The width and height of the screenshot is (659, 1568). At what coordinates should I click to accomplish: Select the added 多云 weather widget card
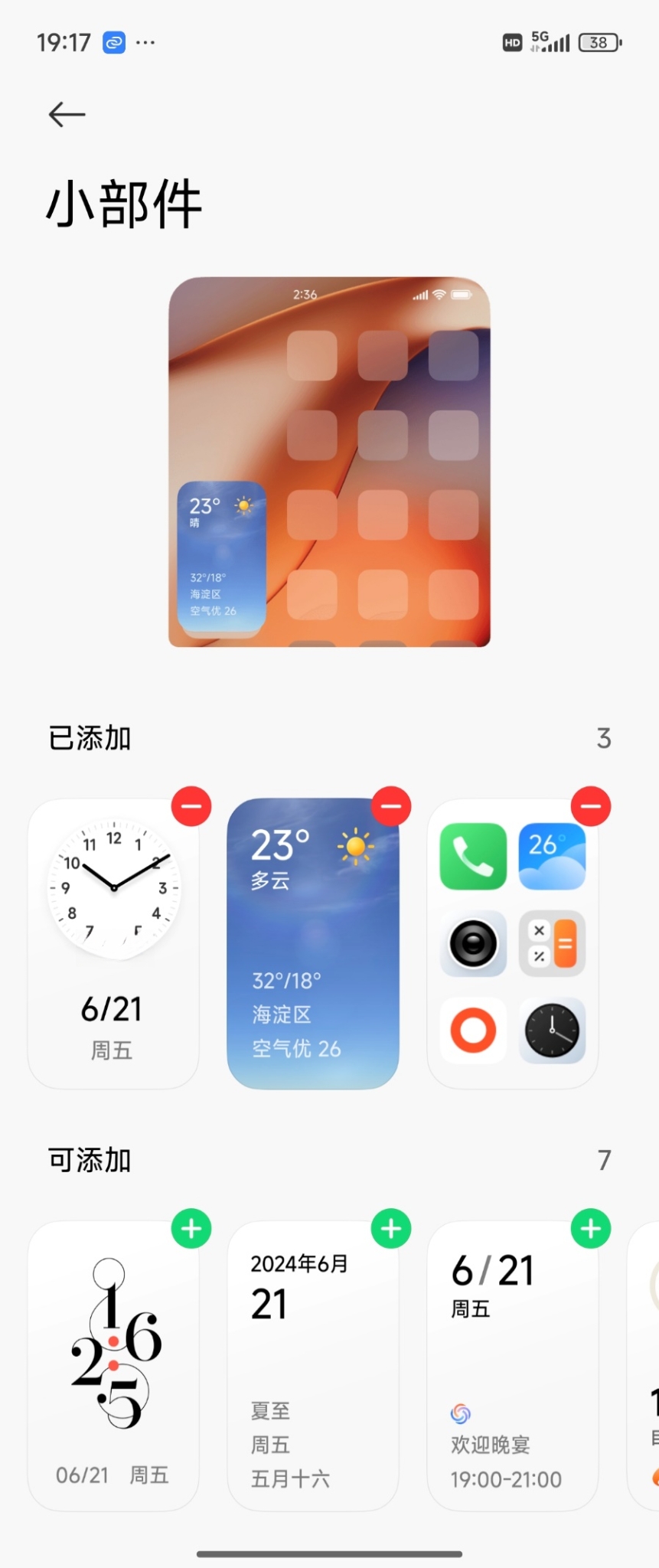click(313, 949)
